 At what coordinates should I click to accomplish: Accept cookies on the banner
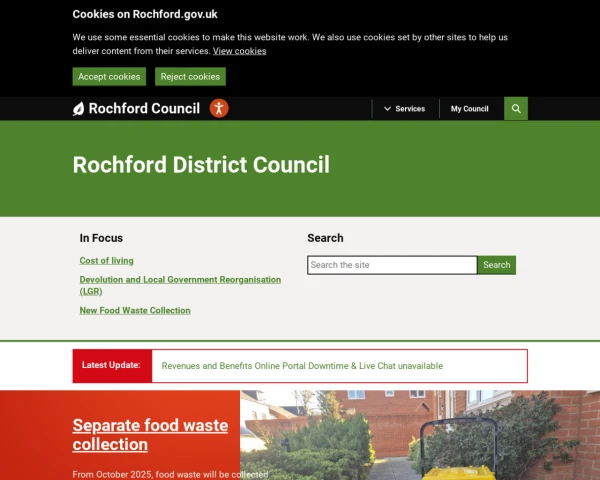click(109, 77)
